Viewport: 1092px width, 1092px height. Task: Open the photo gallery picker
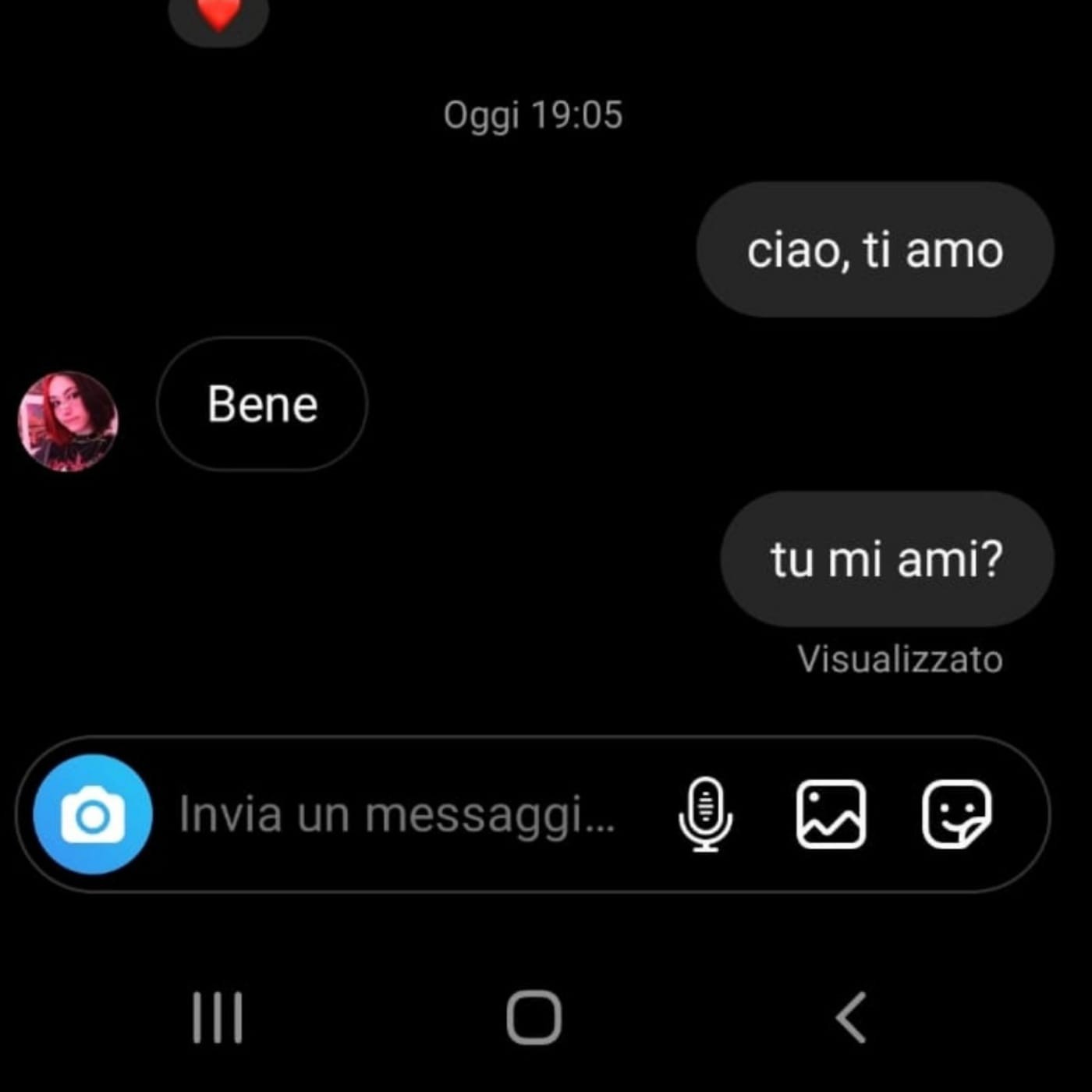pos(831,814)
